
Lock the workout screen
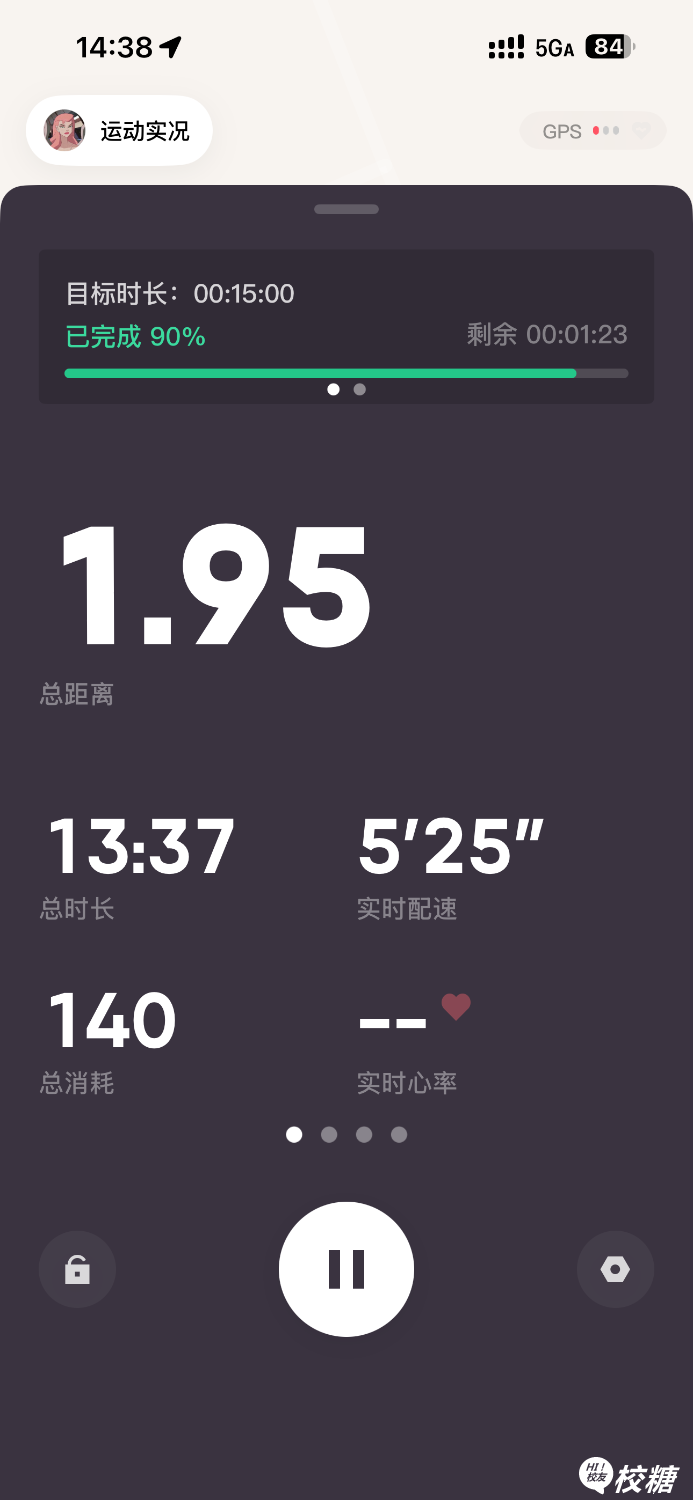pos(77,1269)
